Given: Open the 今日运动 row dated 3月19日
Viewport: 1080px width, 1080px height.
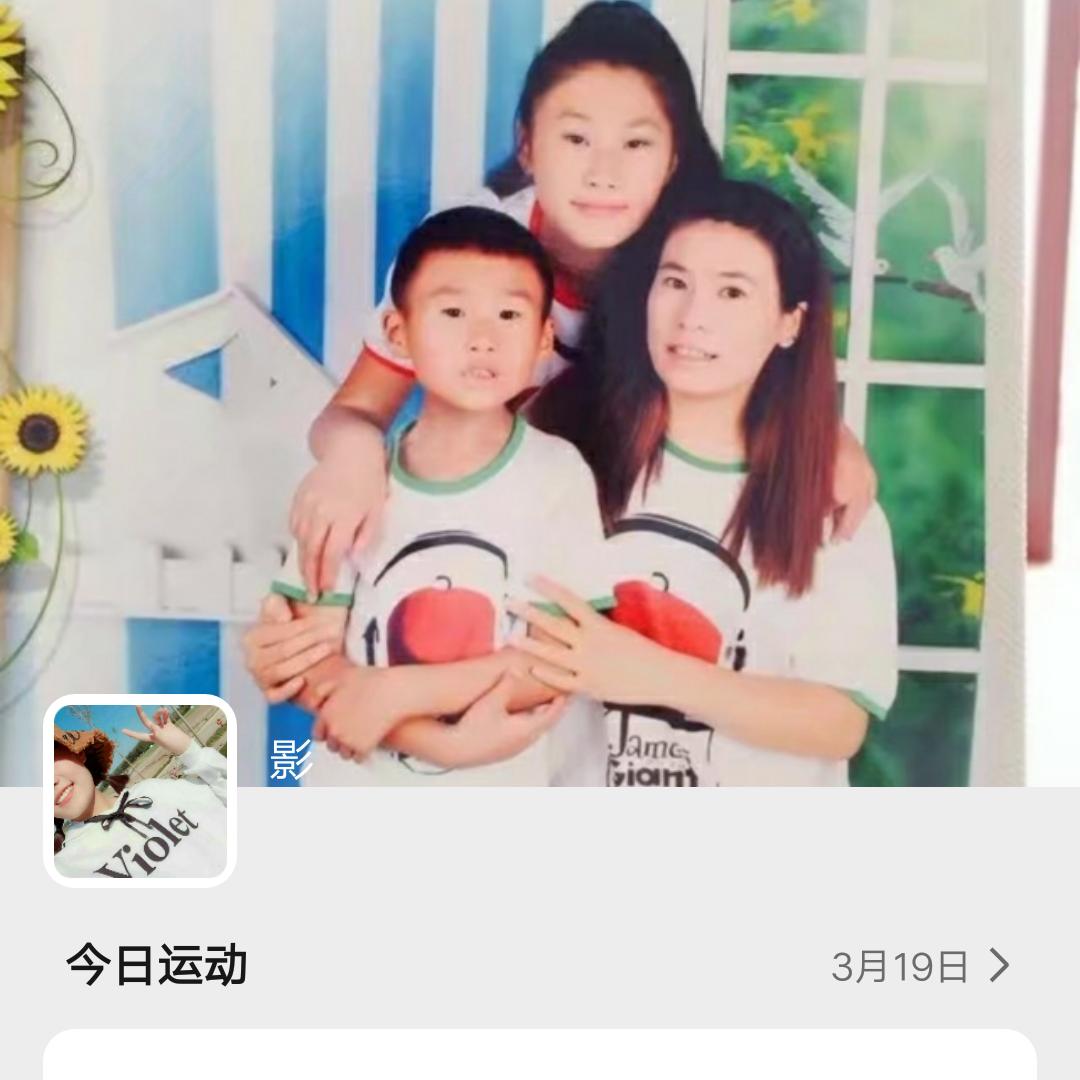Looking at the screenshot, I should click(920, 966).
